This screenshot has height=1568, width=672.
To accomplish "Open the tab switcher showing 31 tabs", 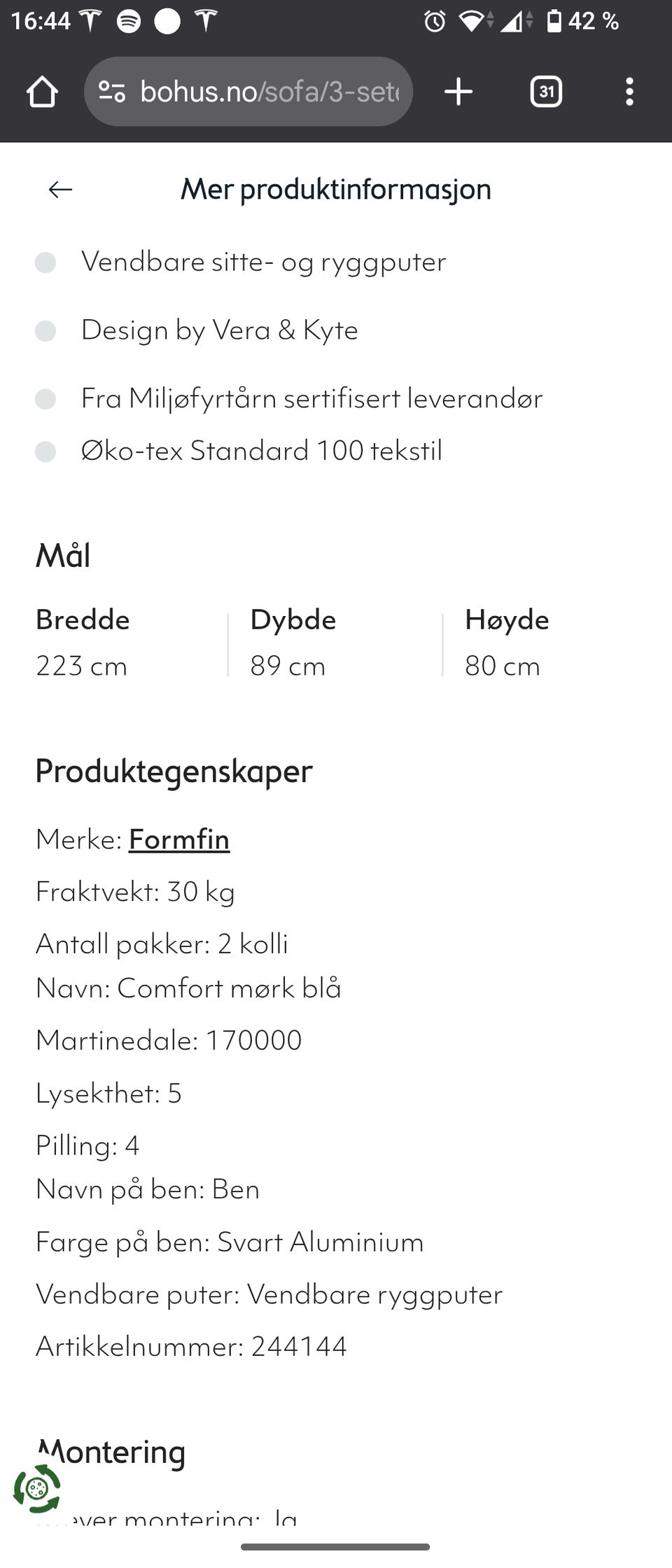I will coord(547,91).
